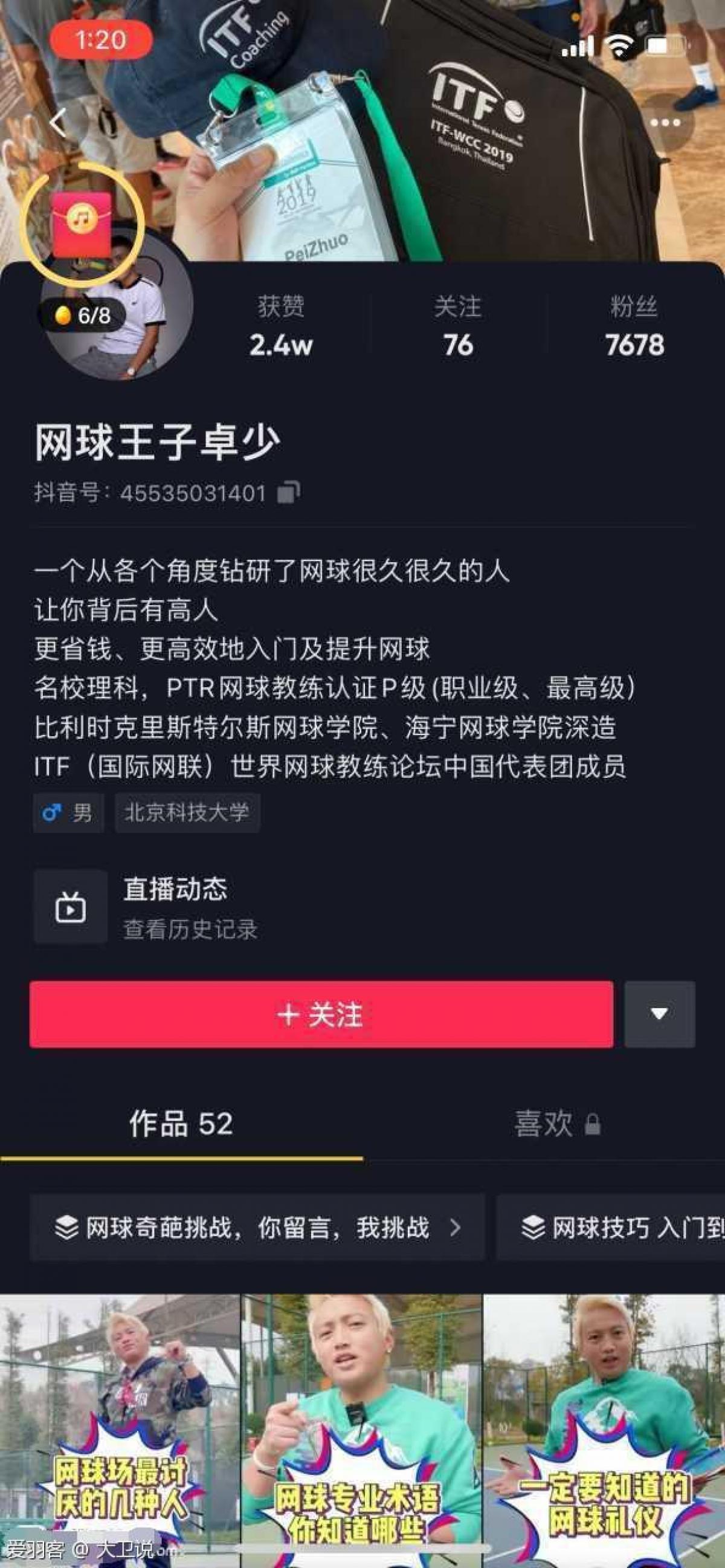Image resolution: width=725 pixels, height=1568 pixels.
Task: Follow 网球王子卓少 with the red 关注 button
Action: pos(321,1015)
